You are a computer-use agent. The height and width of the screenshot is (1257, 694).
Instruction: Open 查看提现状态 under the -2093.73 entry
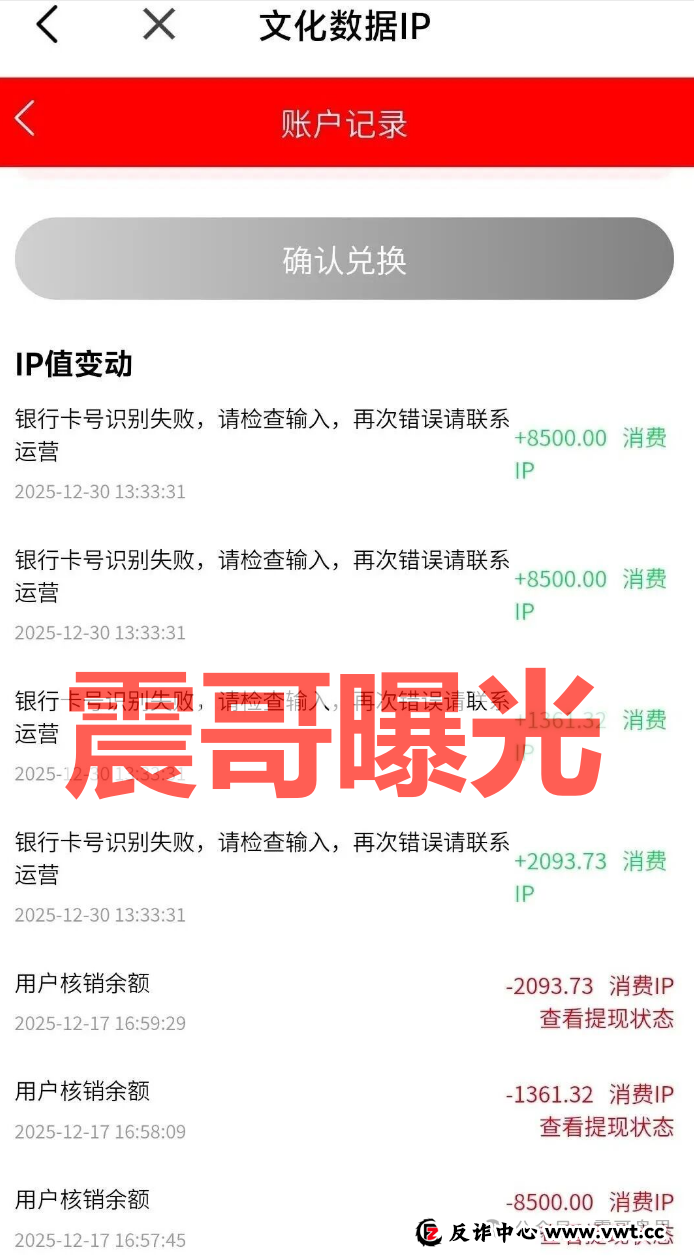pyautogui.click(x=606, y=1019)
